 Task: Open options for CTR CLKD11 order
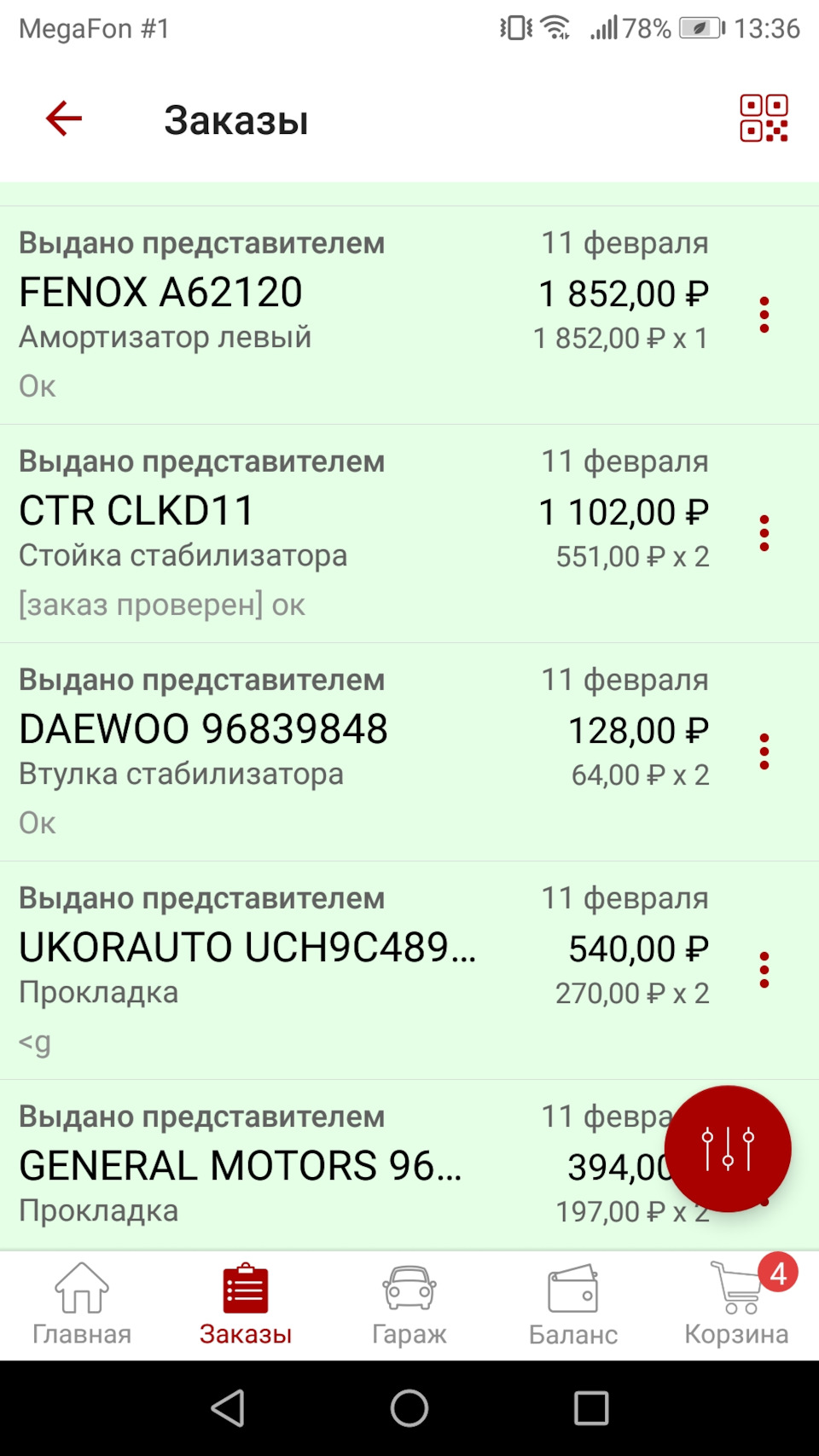[764, 533]
